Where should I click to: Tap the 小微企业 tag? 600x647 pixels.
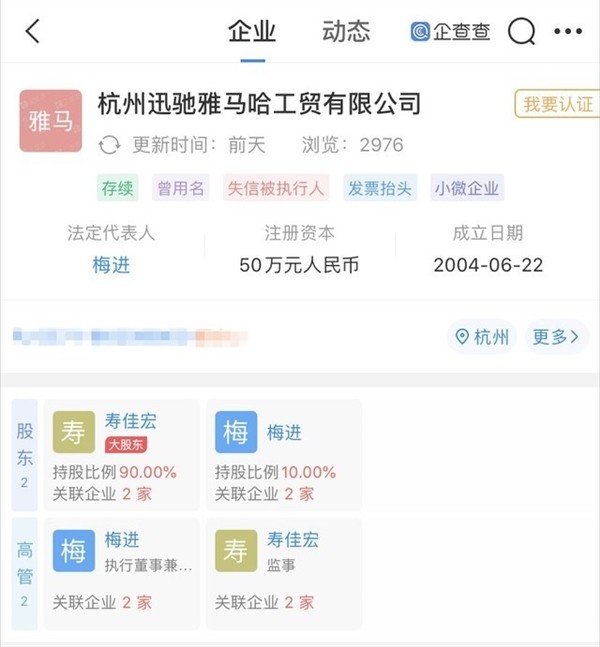coord(467,188)
